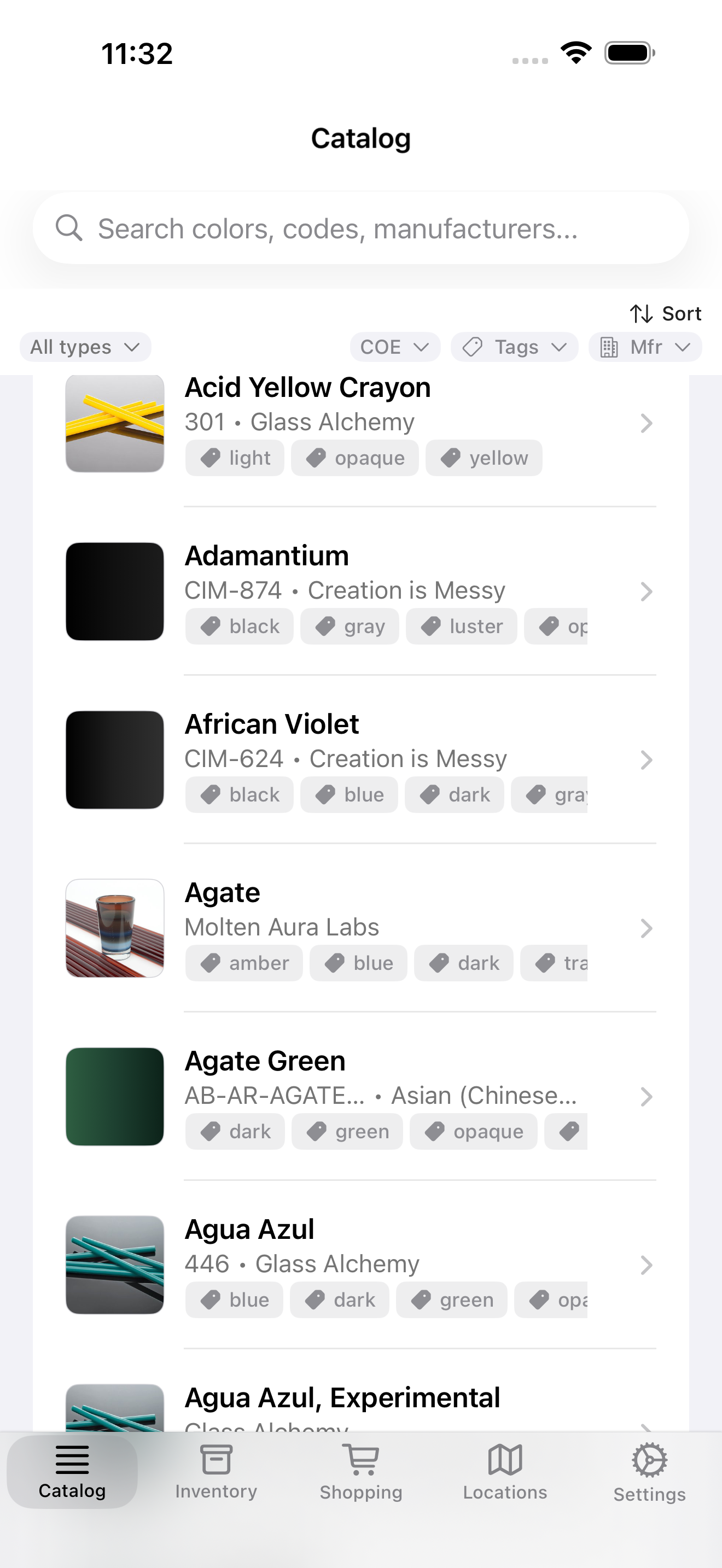Viewport: 722px width, 1568px height.
Task: Tap the Locations map icon
Action: pyautogui.click(x=504, y=1459)
